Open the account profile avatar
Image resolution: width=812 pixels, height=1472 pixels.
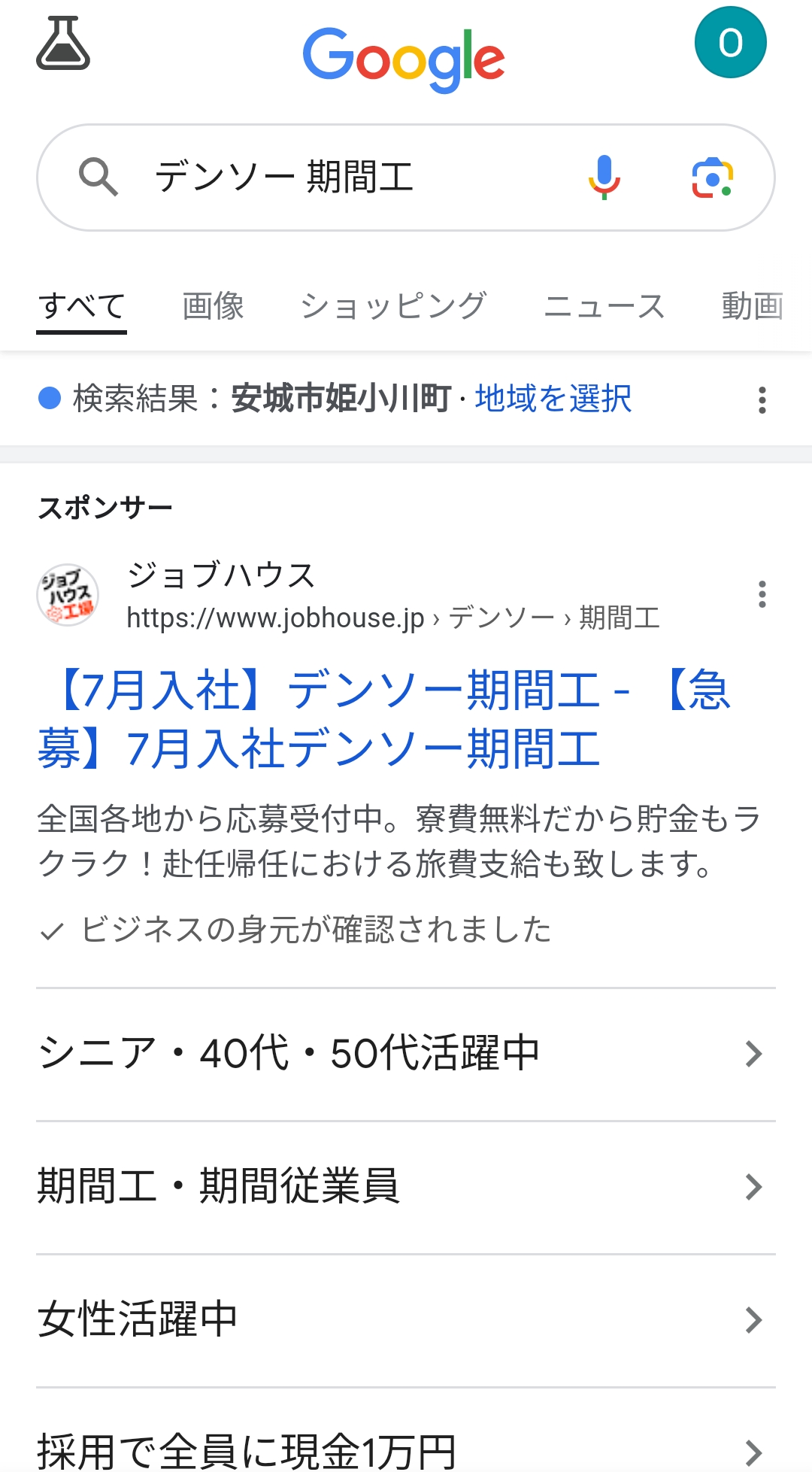pos(730,42)
